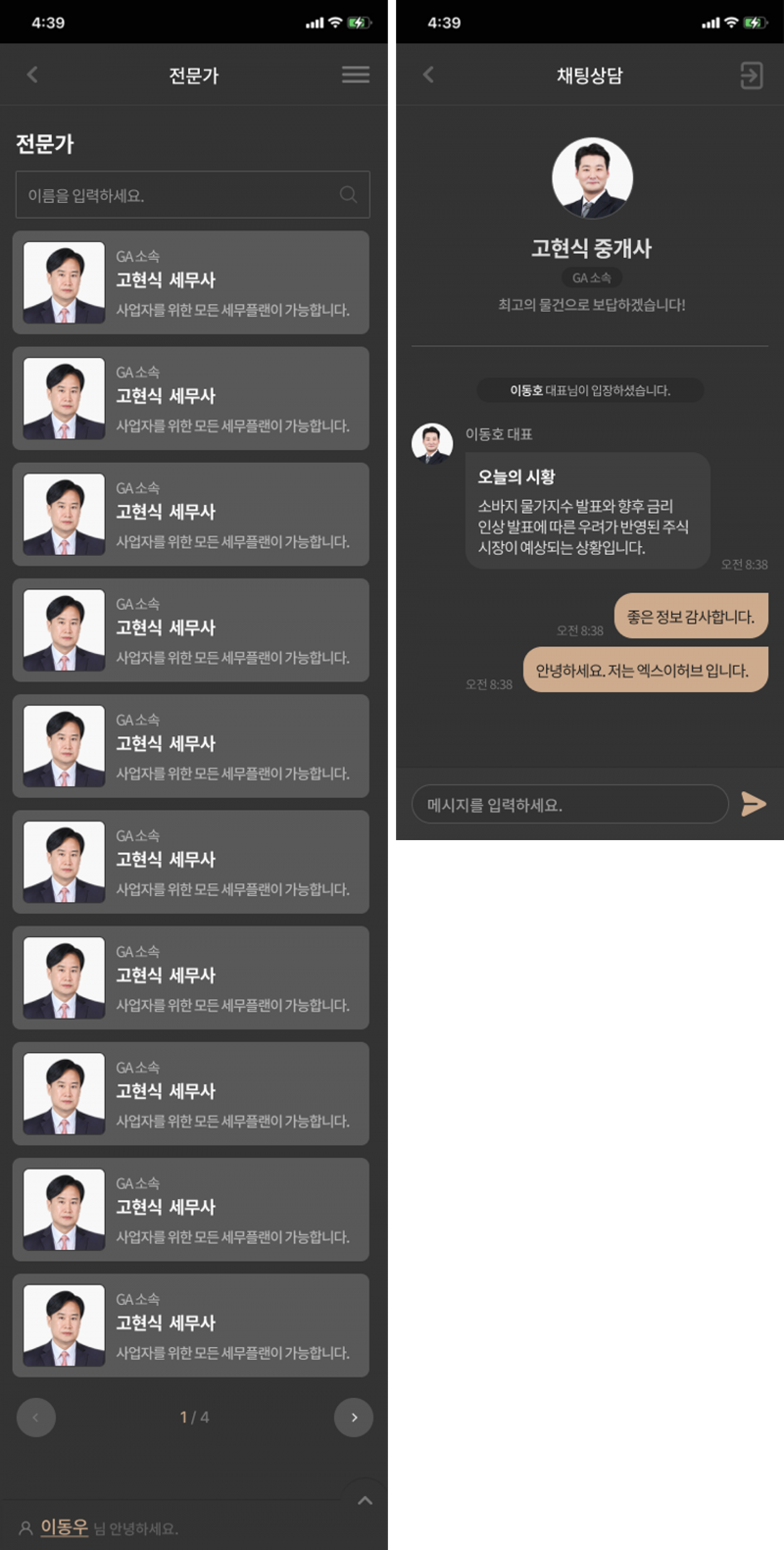Open the 이동우 profile link
Screen dimensions: 784x1550
point(64,1527)
